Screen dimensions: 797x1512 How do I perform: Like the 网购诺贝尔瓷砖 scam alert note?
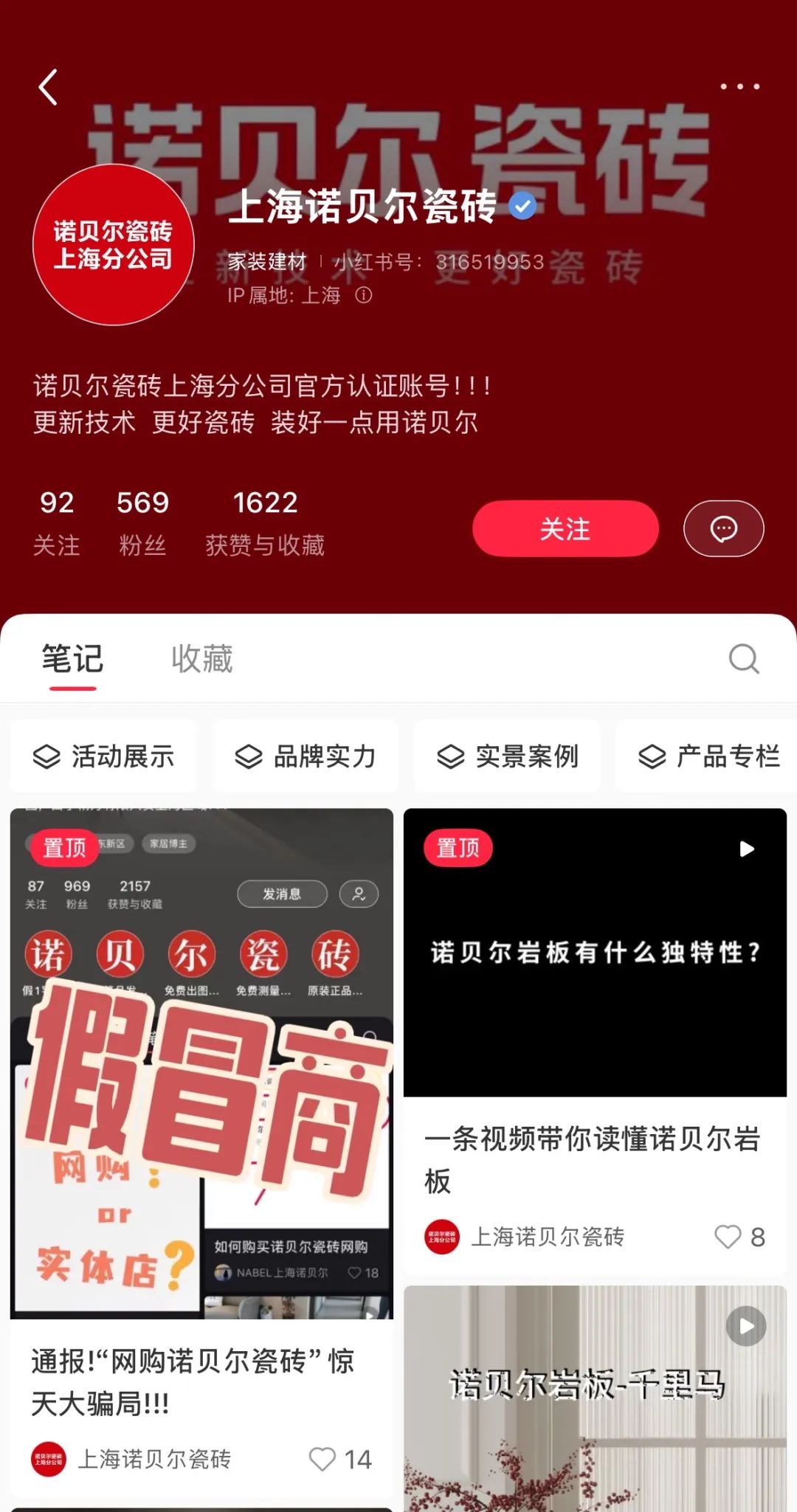322,1459
